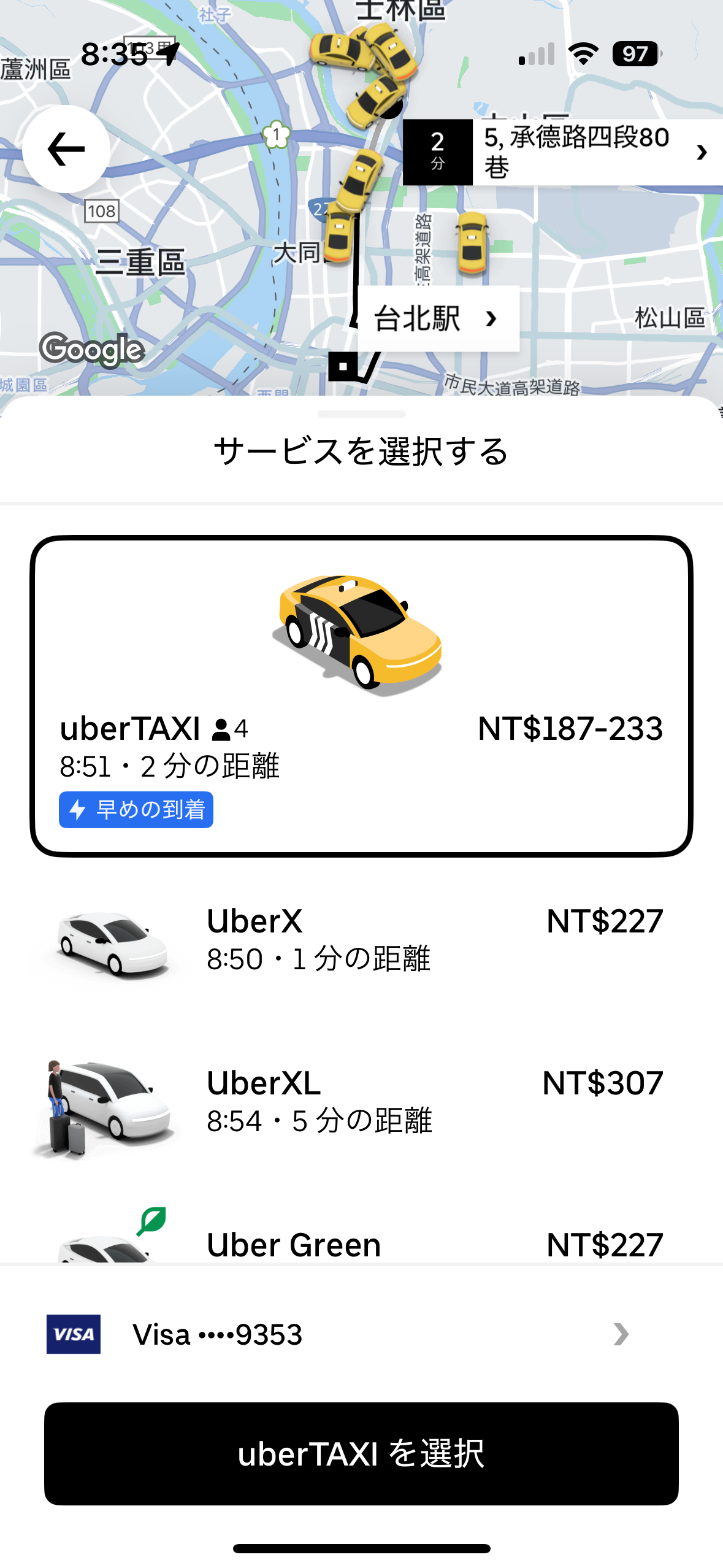The image size is (723, 1568).
Task: Tap the サービスを選択する header
Action: [361, 452]
